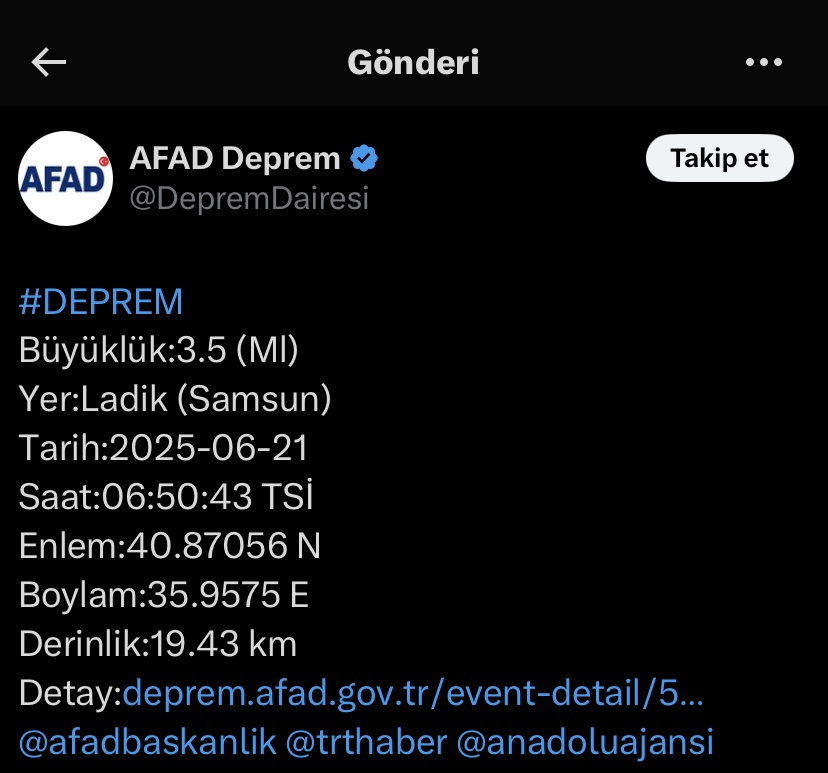Open the AFAD Deprem account name
Image resolution: width=828 pixels, height=773 pixels.
coord(235,158)
